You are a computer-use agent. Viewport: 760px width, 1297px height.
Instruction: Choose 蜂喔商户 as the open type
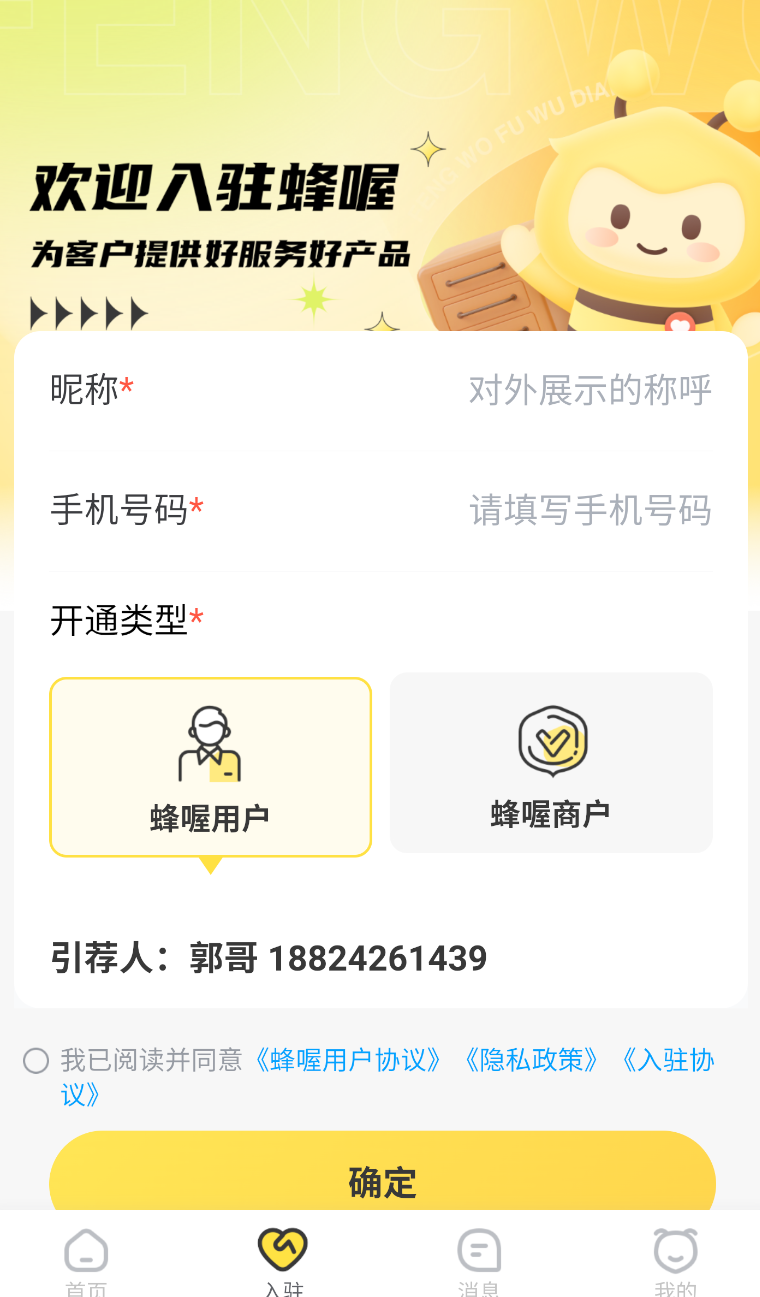(551, 763)
